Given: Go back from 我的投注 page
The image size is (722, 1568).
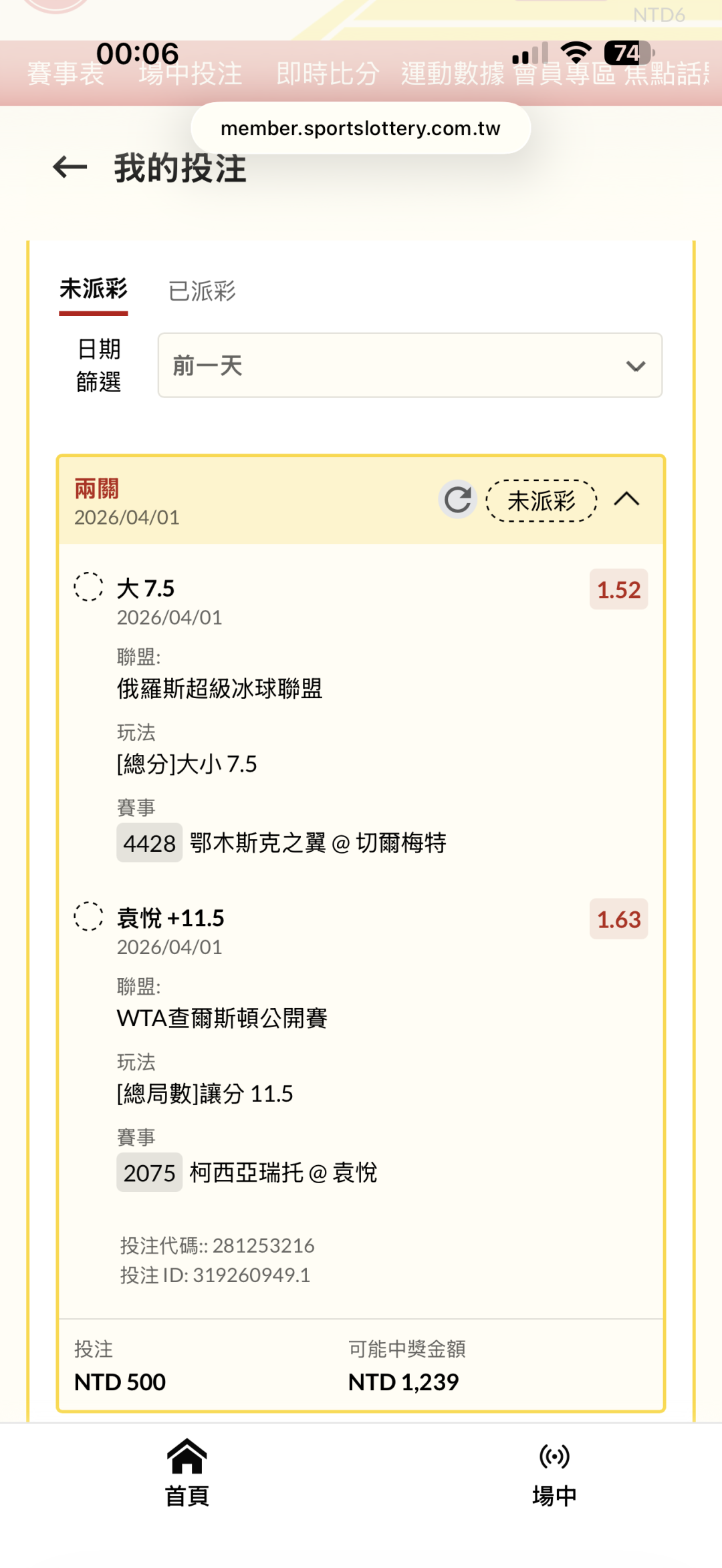Looking at the screenshot, I should [x=70, y=167].
